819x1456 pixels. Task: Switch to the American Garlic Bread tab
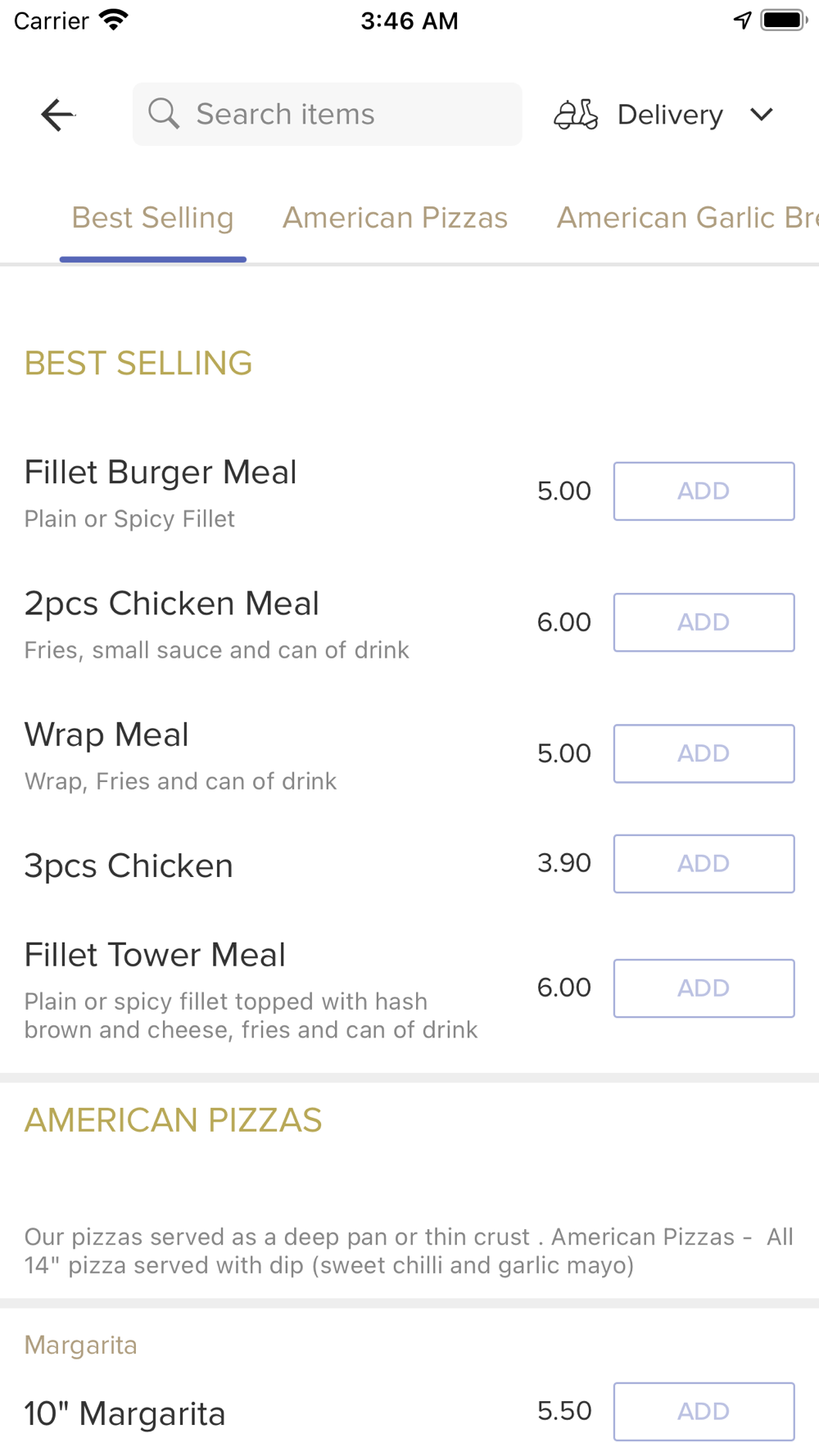(687, 218)
